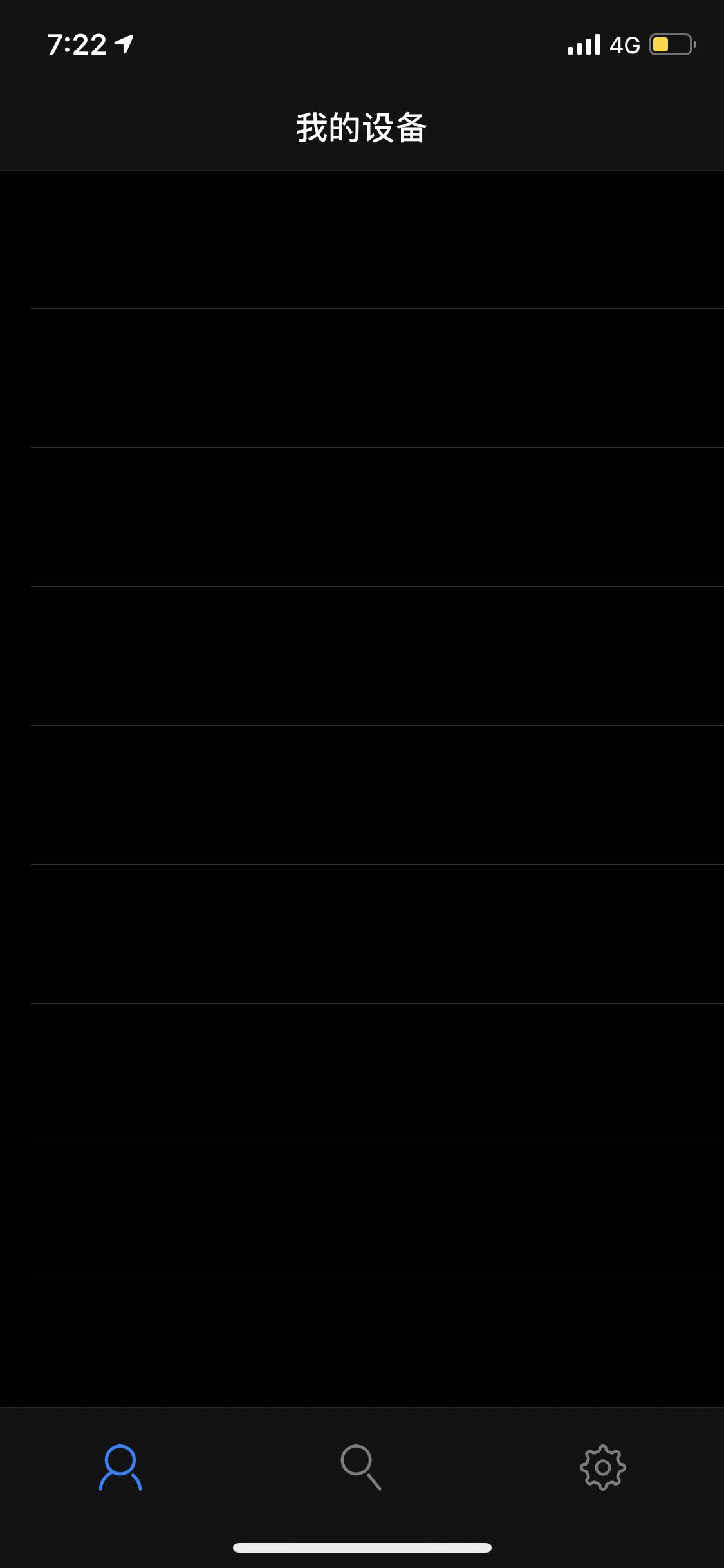Open the My Devices profile tab
Image resolution: width=724 pixels, height=1568 pixels.
(x=120, y=1467)
